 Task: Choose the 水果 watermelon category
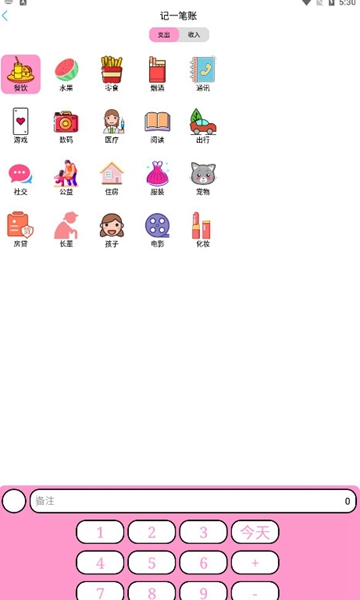66,74
